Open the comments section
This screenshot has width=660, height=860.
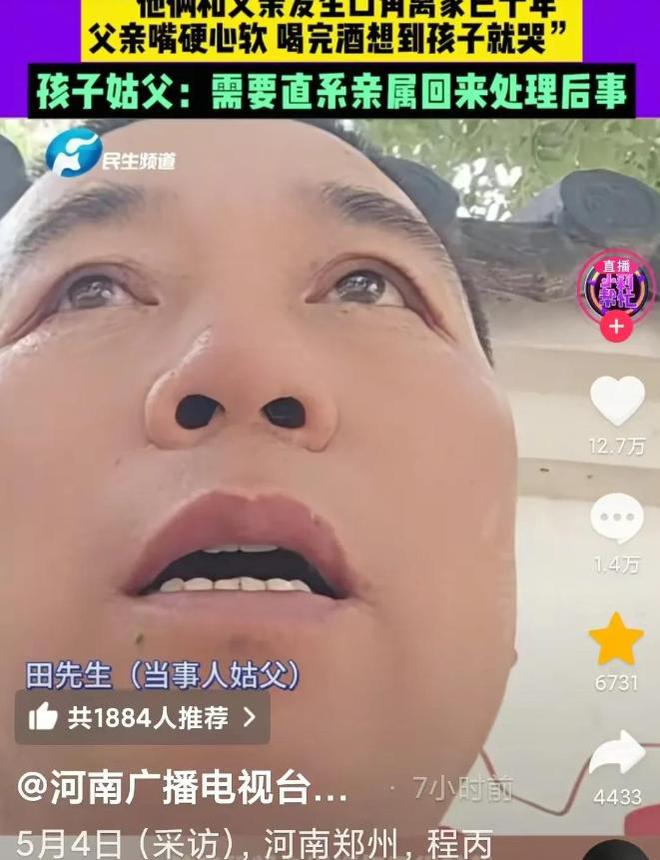pyautogui.click(x=616, y=519)
